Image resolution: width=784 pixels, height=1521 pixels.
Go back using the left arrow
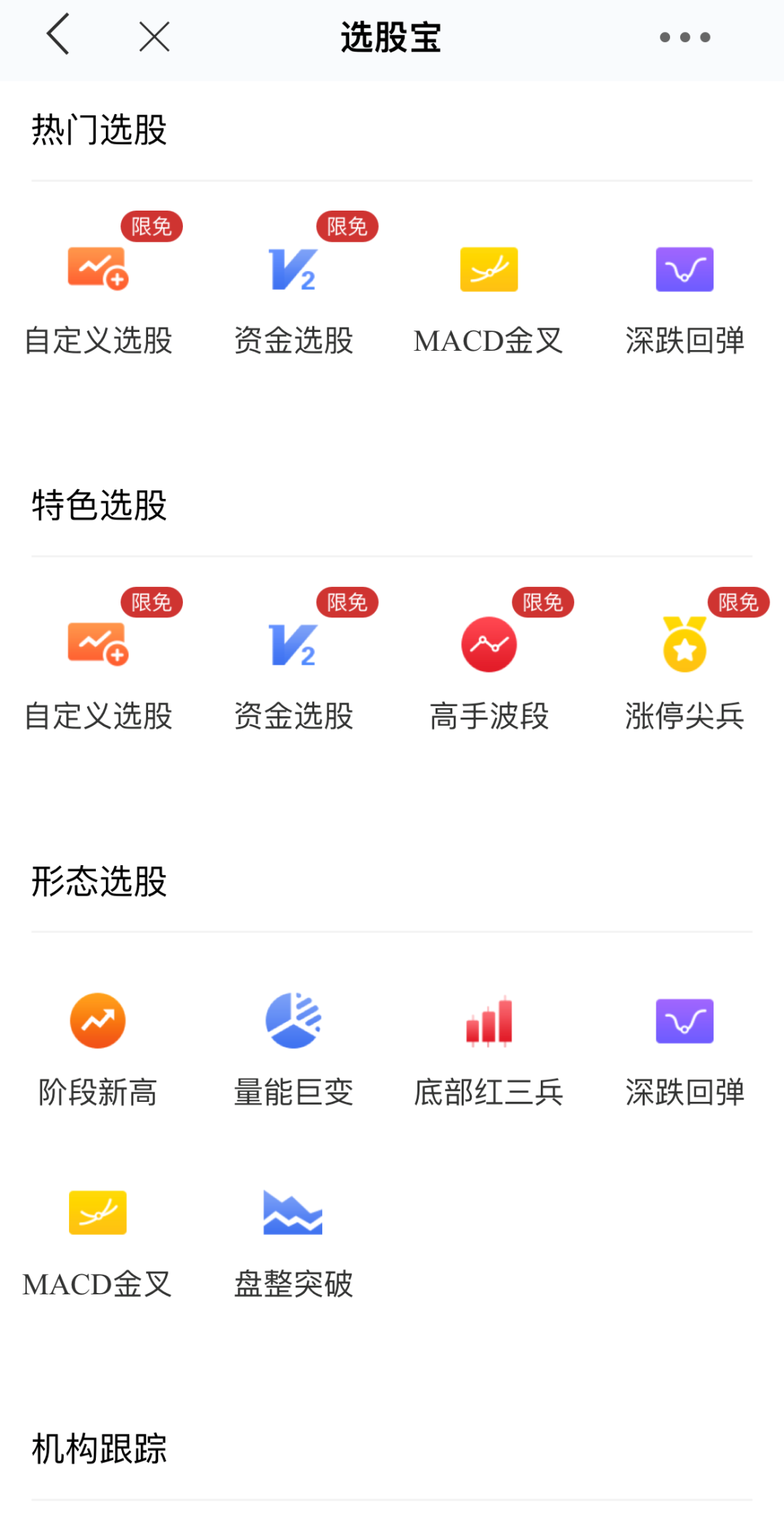click(57, 35)
